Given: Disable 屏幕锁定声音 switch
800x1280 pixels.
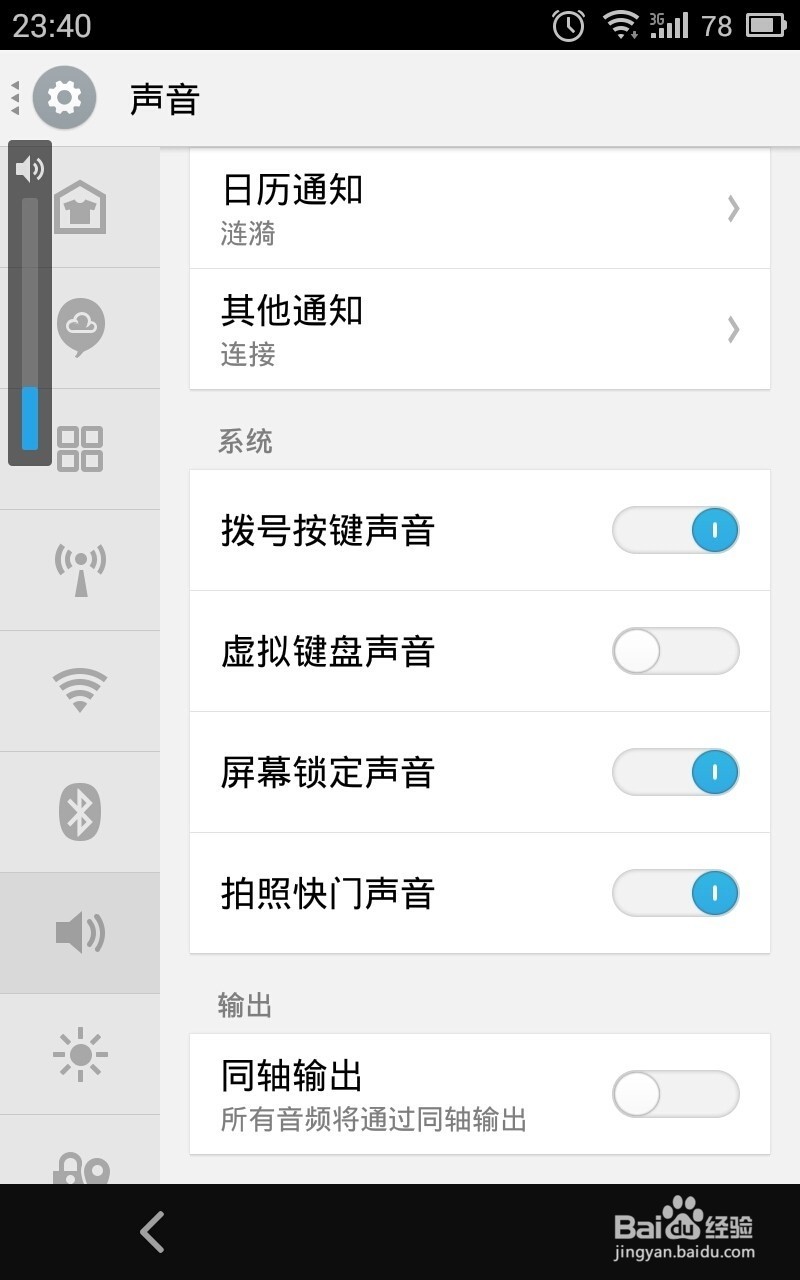Looking at the screenshot, I should [x=676, y=773].
